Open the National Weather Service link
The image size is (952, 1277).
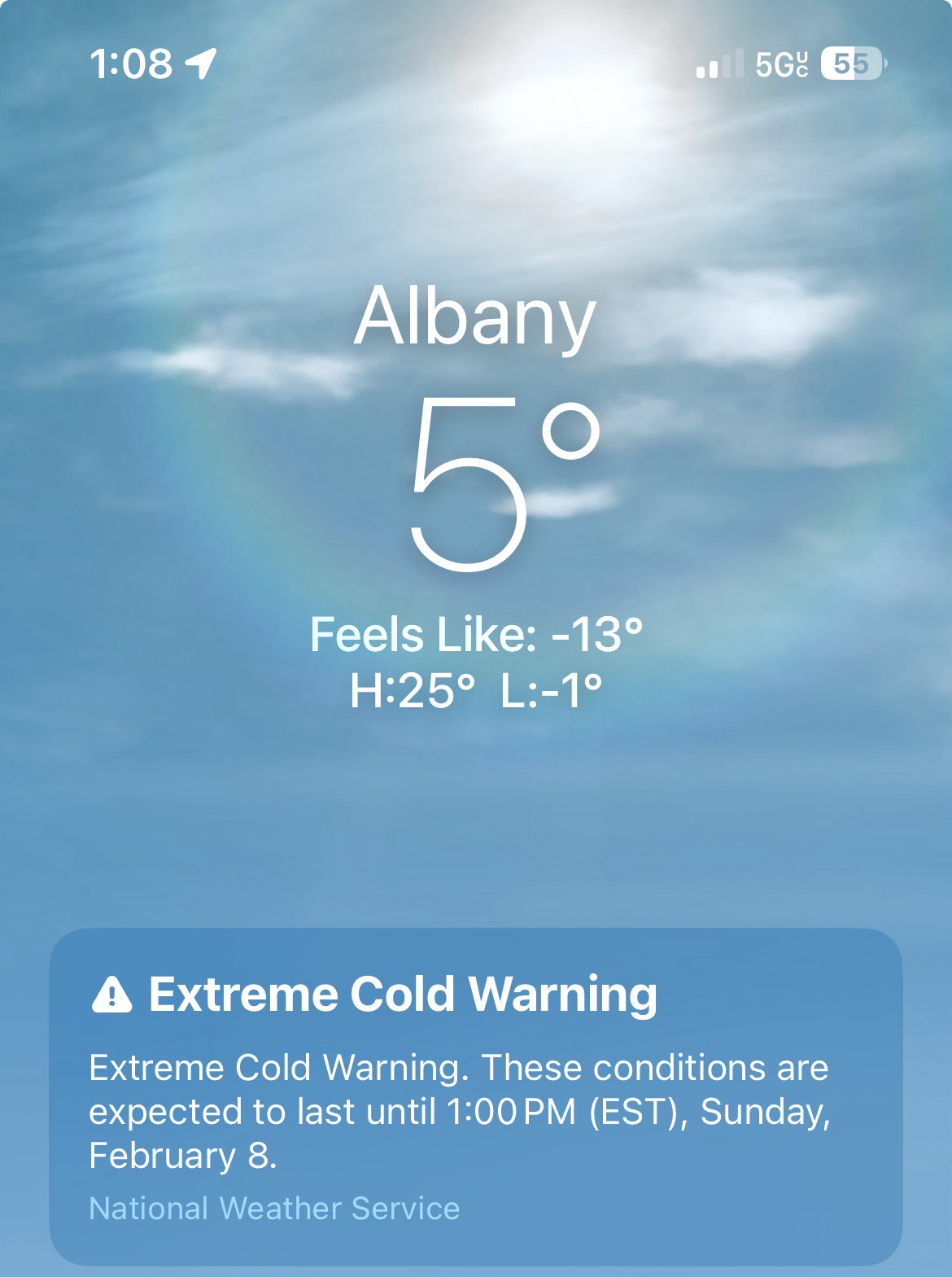point(274,1208)
